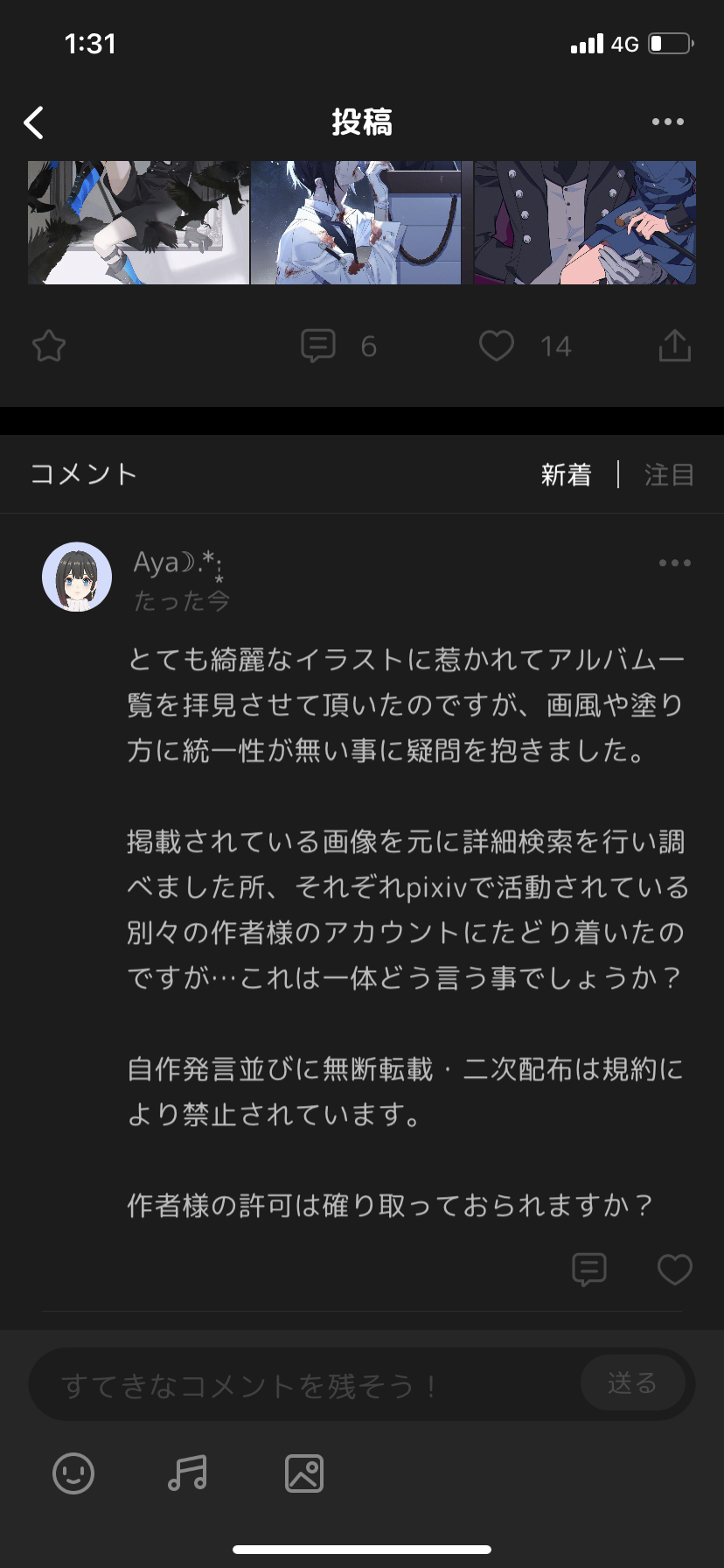
Task: Favorite the post with the star icon
Action: (49, 346)
